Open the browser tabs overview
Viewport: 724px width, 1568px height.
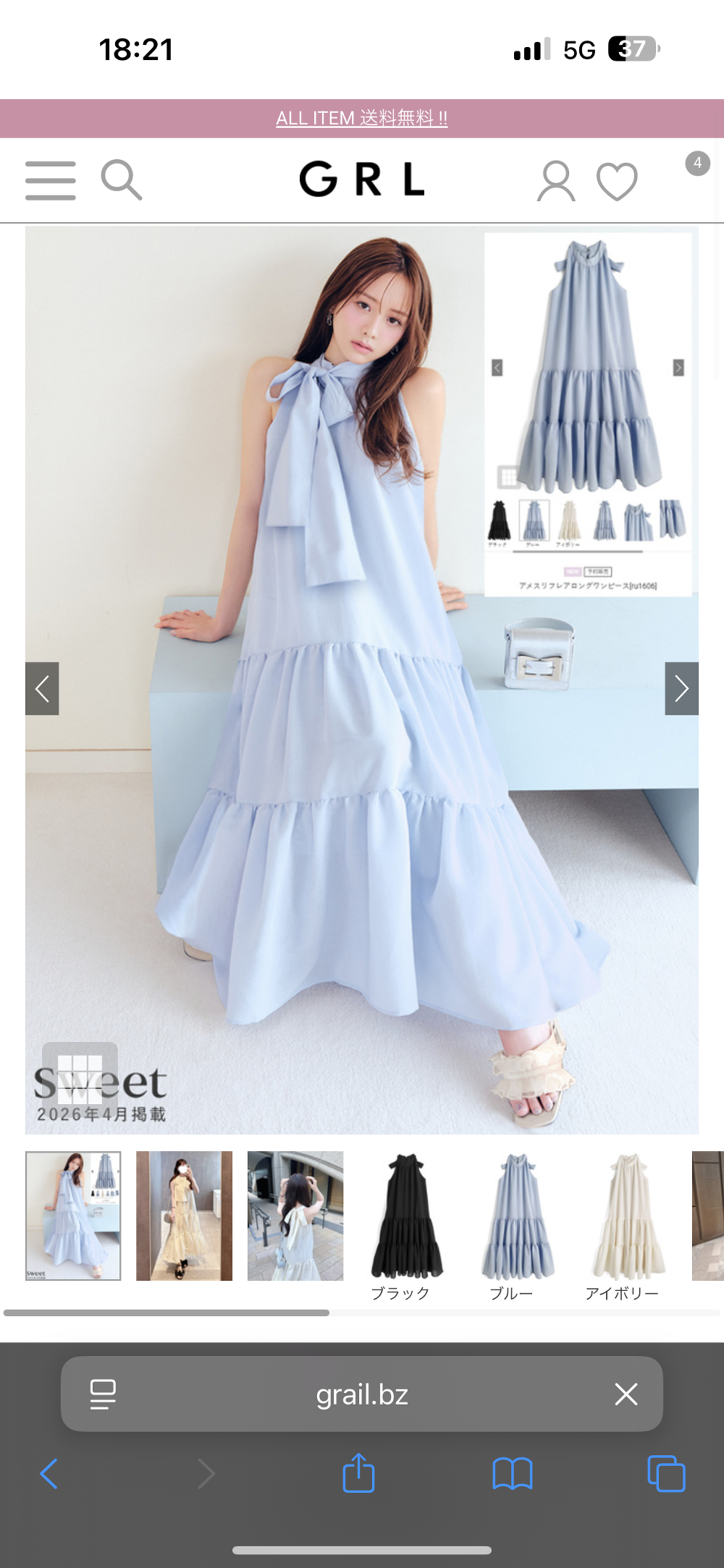tap(666, 1473)
